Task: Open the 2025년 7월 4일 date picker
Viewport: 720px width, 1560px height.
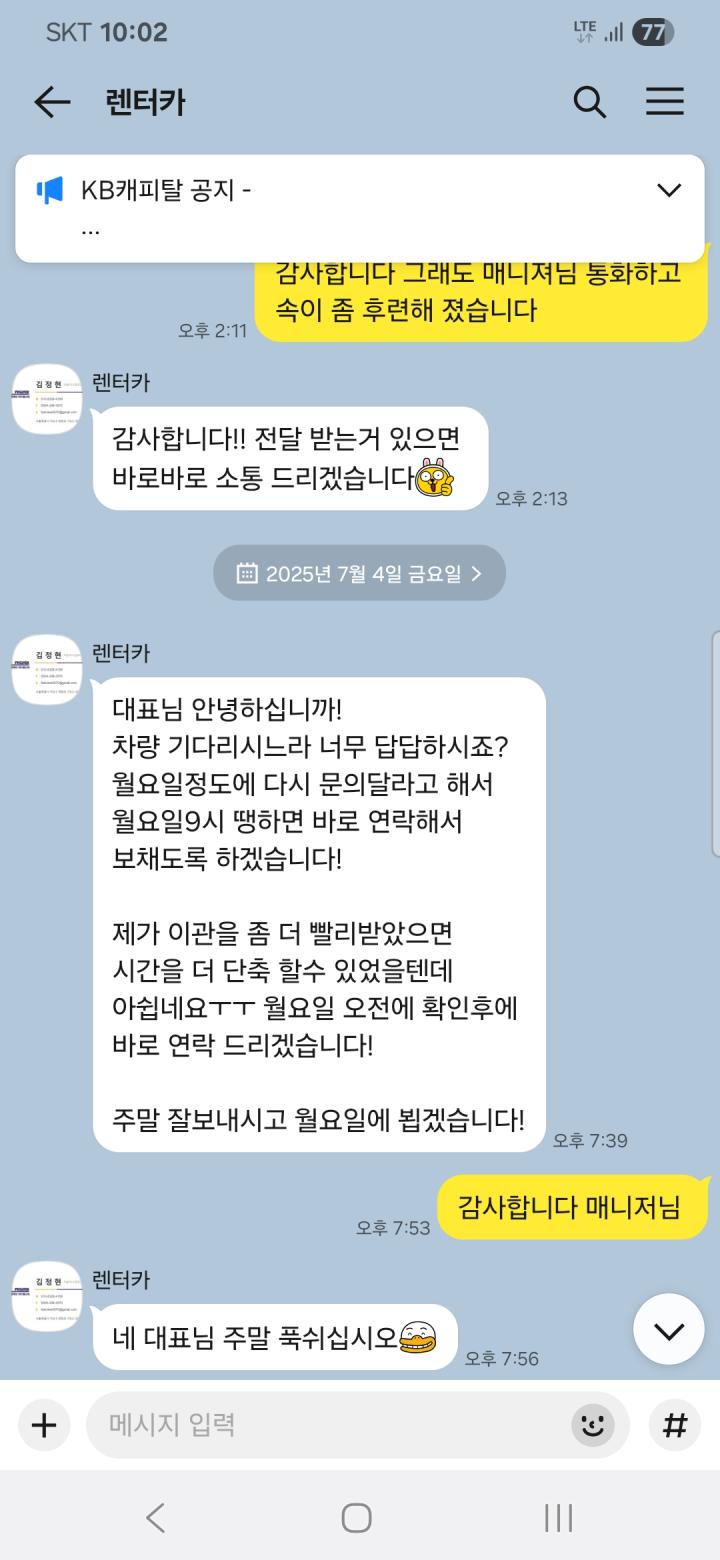Action: click(359, 573)
